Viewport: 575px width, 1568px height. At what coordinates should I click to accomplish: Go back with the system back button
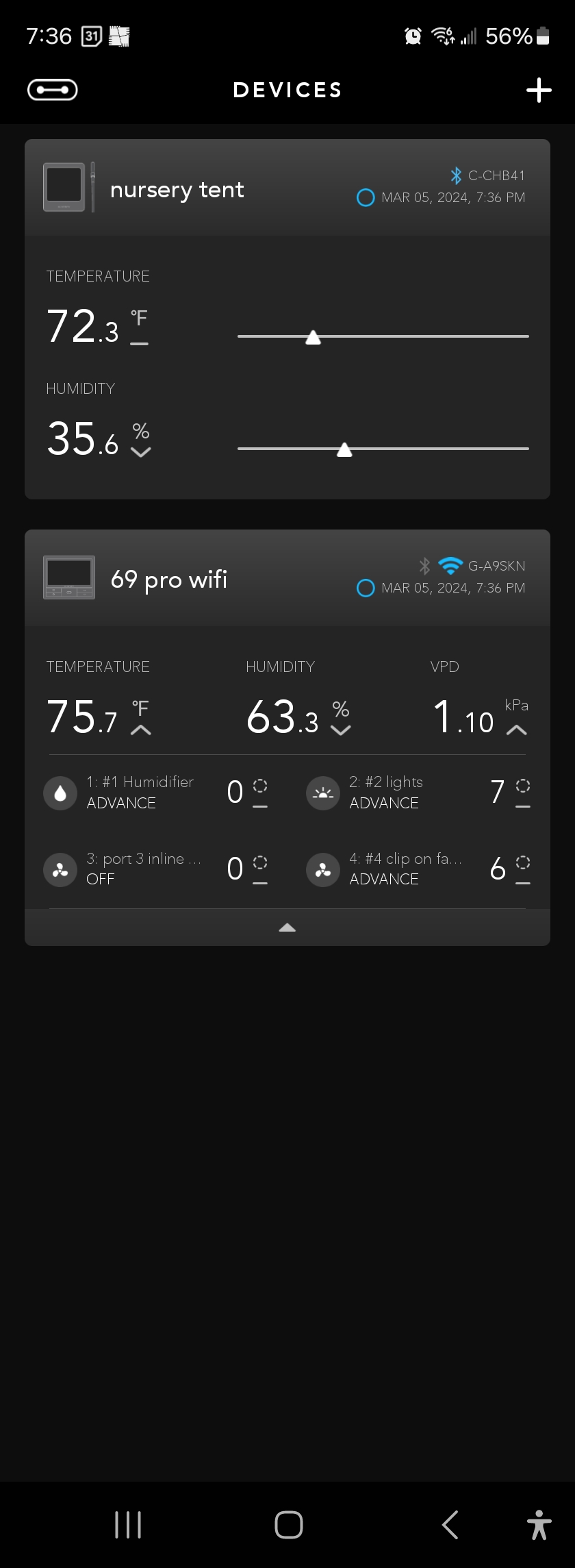tap(450, 1525)
